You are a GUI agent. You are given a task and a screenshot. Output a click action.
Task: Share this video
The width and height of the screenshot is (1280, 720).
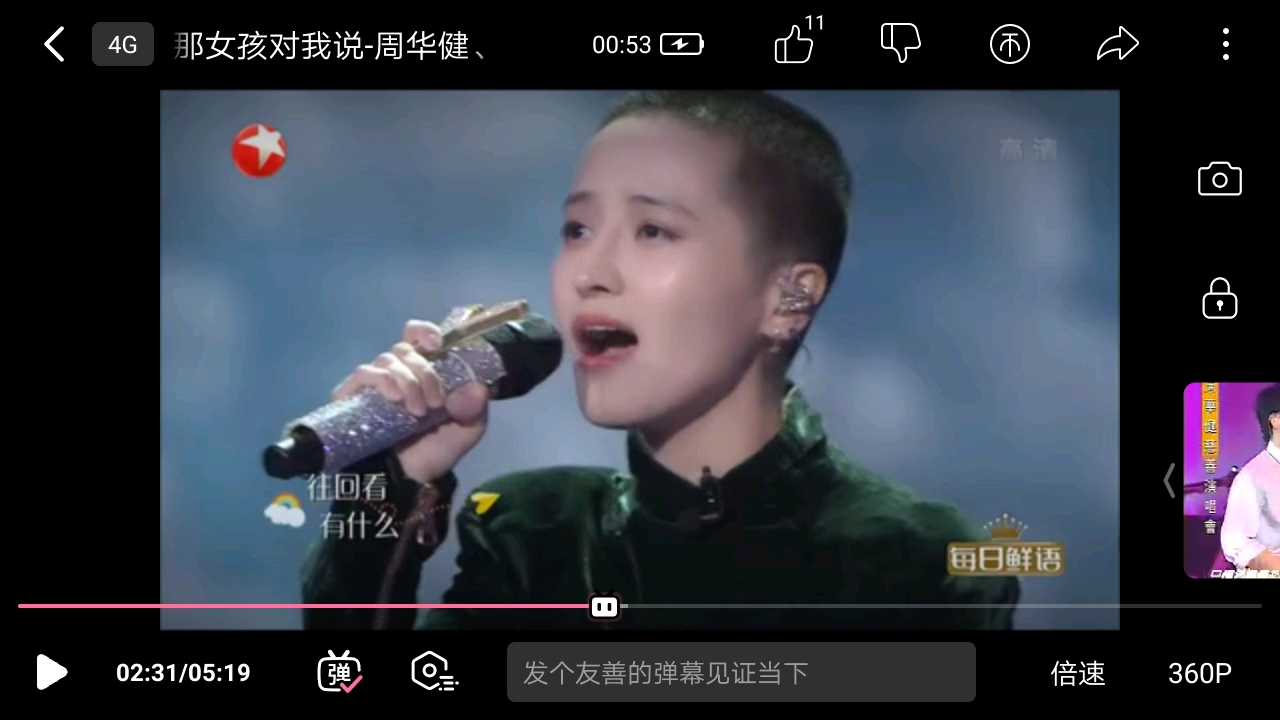pyautogui.click(x=1117, y=45)
